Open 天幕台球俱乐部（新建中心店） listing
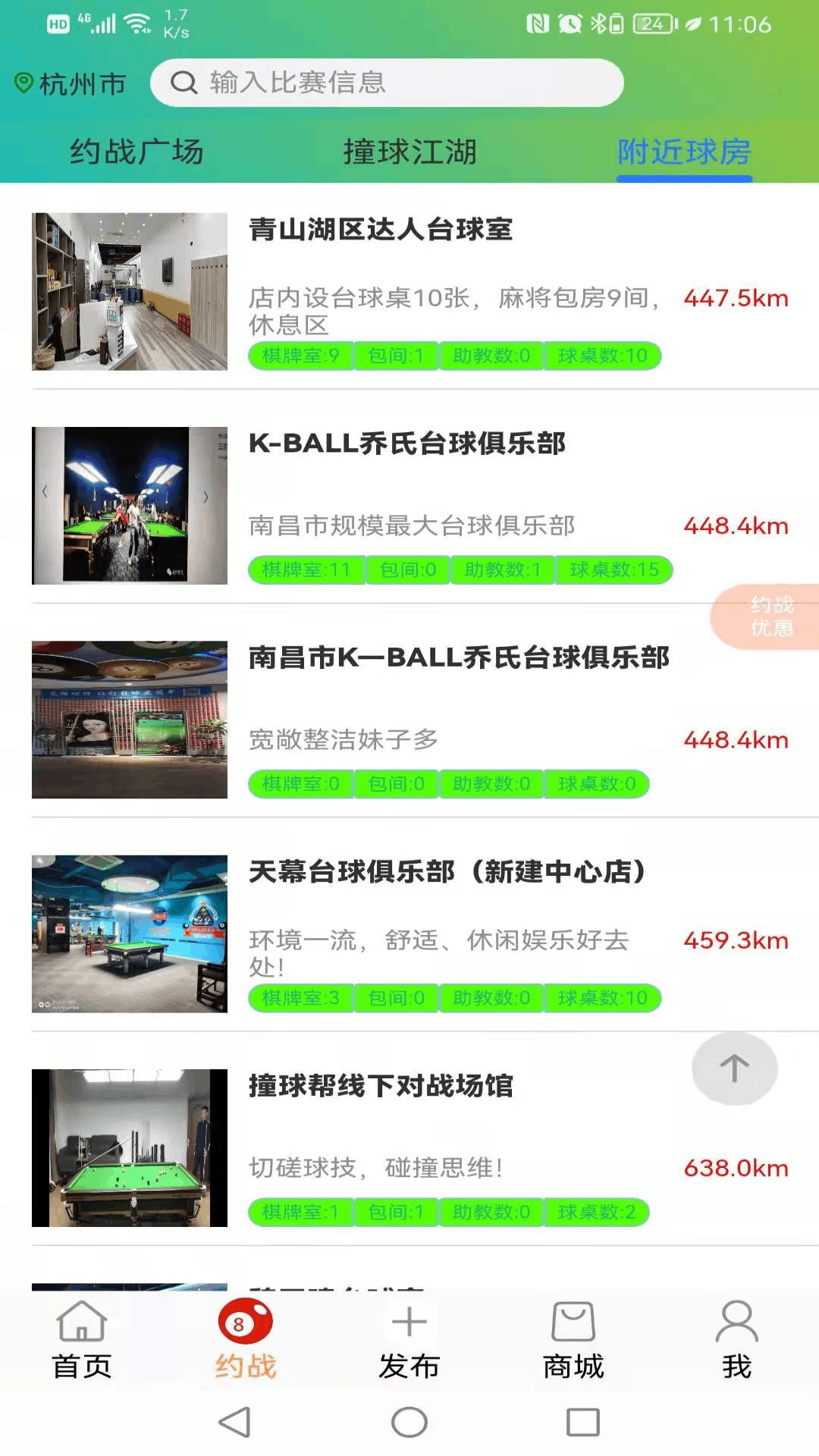Screen dimensions: 819x1456 pos(447,872)
